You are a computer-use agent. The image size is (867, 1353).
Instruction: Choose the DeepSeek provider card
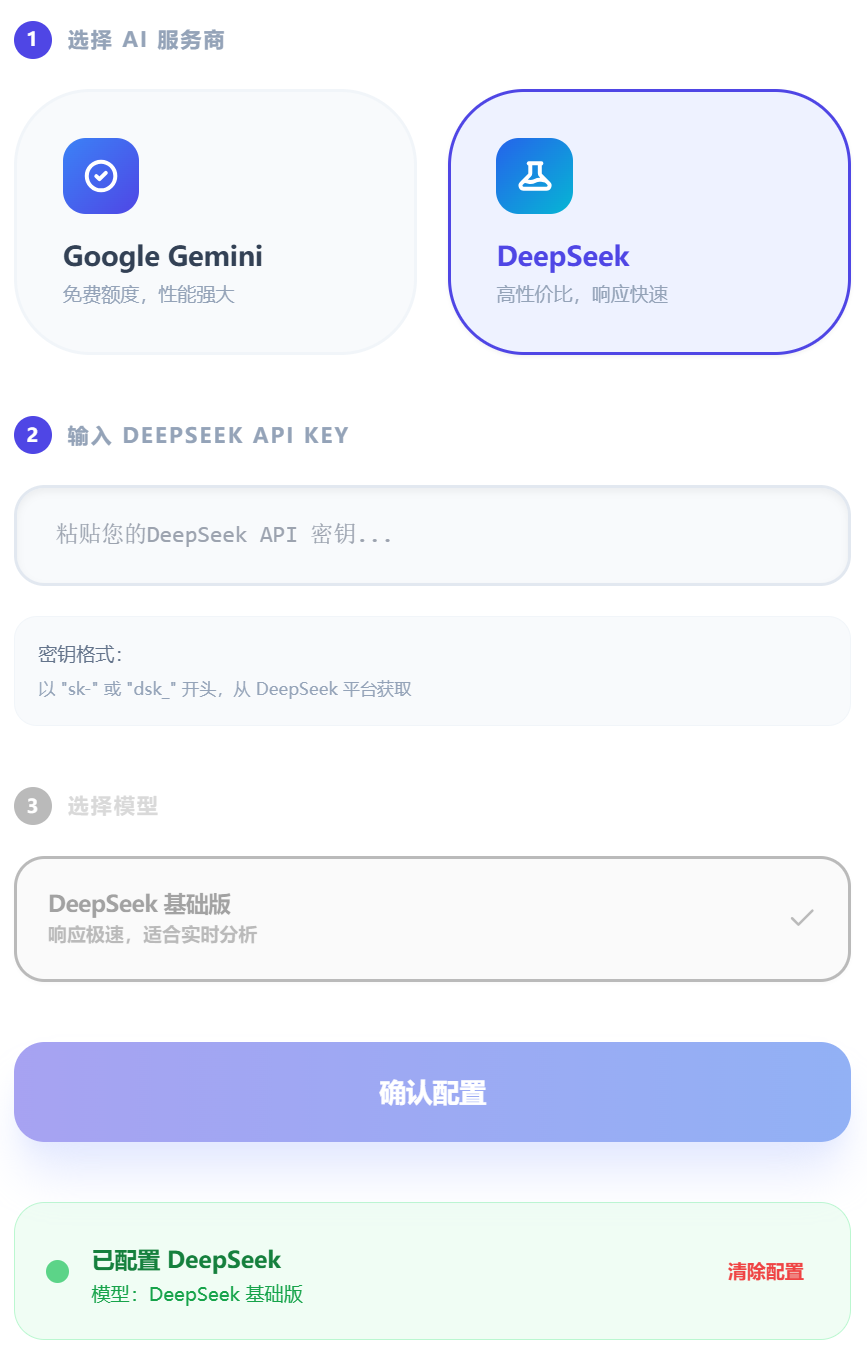click(x=649, y=222)
